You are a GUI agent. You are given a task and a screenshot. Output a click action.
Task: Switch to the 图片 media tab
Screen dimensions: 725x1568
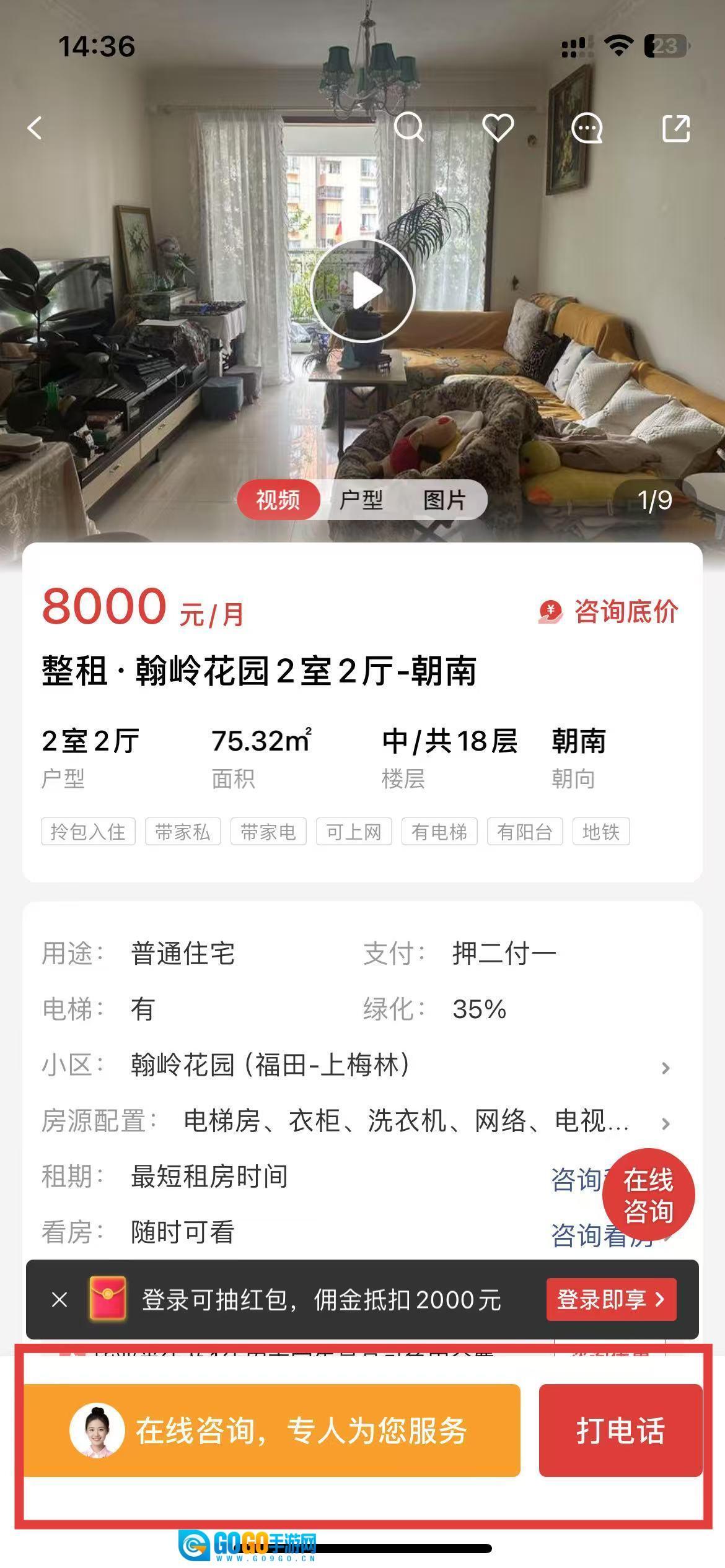coord(444,500)
